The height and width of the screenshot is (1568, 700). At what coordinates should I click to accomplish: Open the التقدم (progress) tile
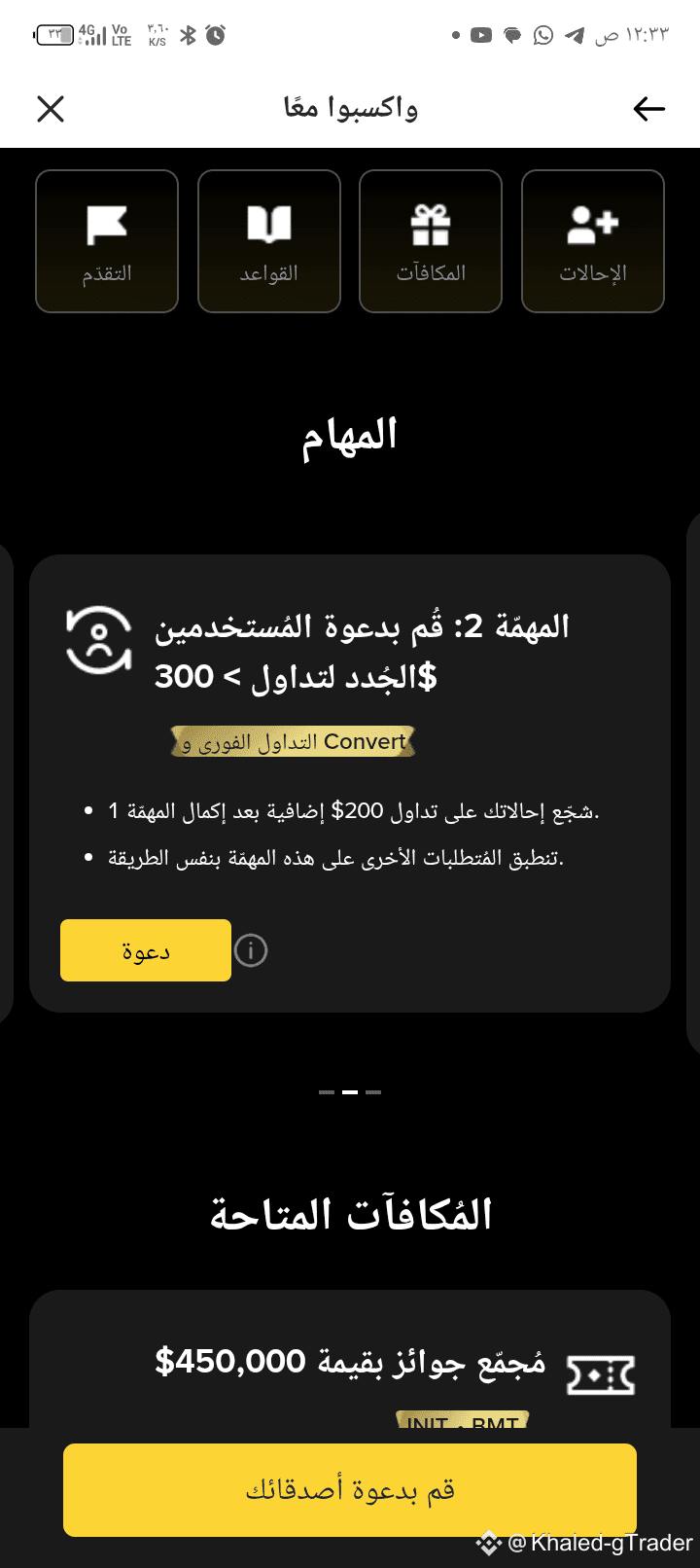point(107,241)
